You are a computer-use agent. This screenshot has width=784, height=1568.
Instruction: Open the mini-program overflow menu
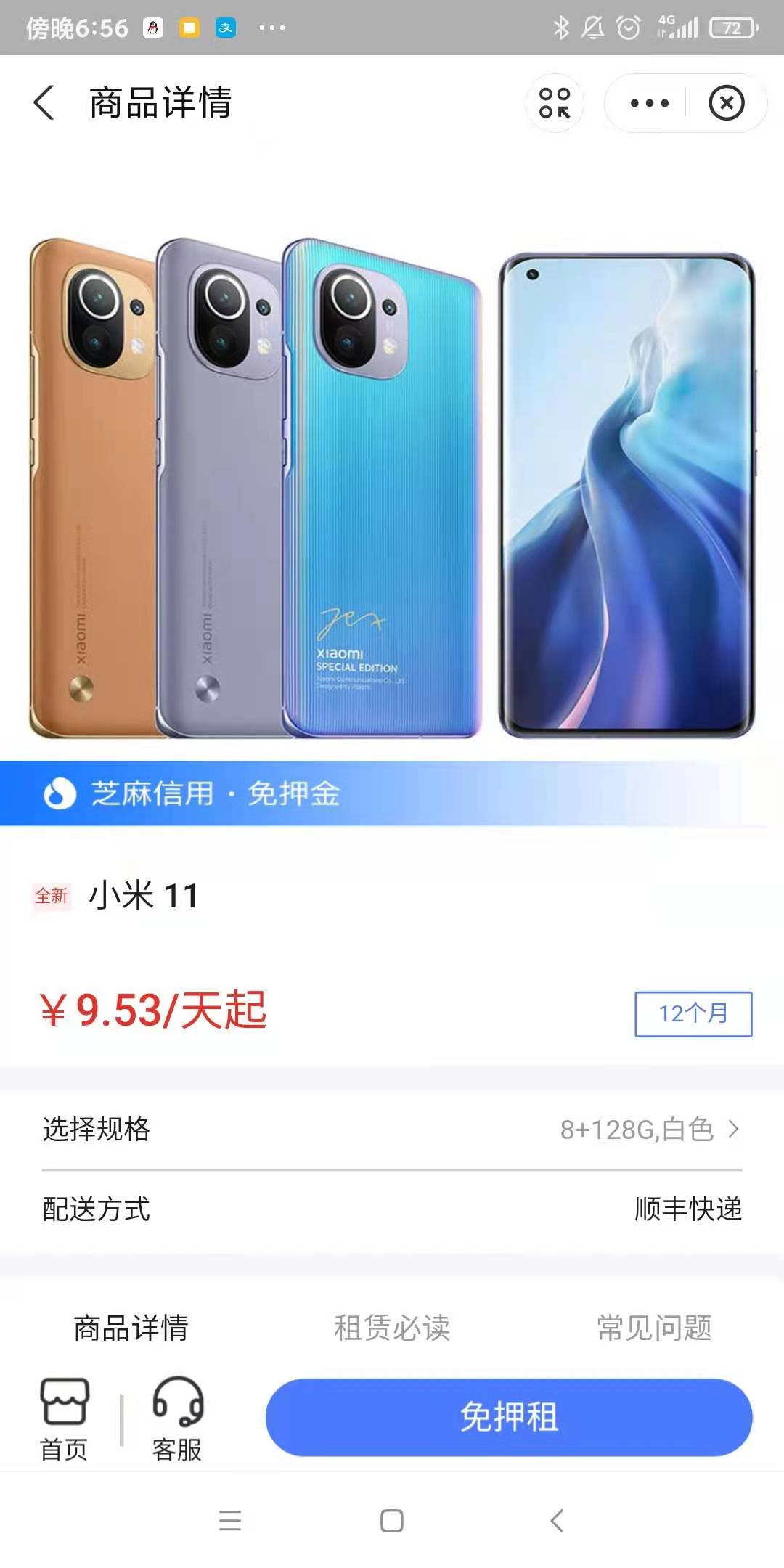click(649, 103)
